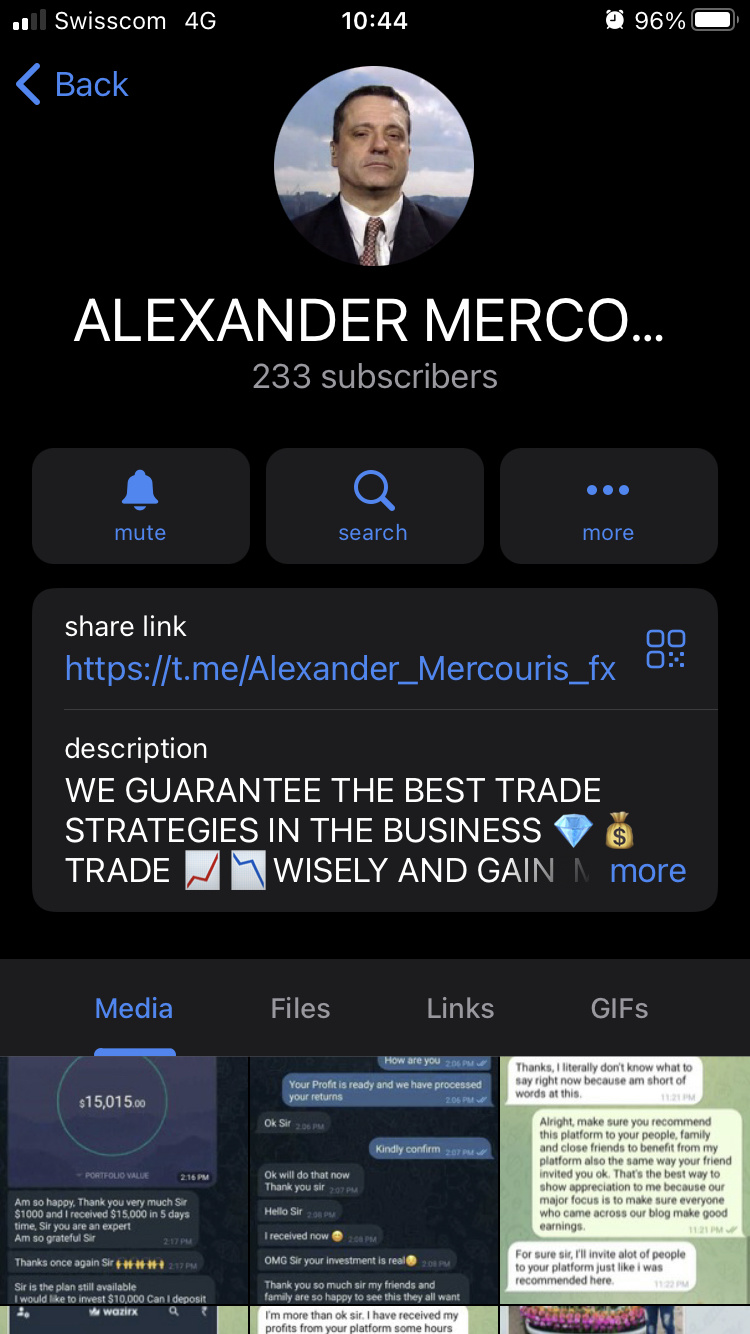Open the $15,015.00 portfolio screenshot

[124, 1180]
